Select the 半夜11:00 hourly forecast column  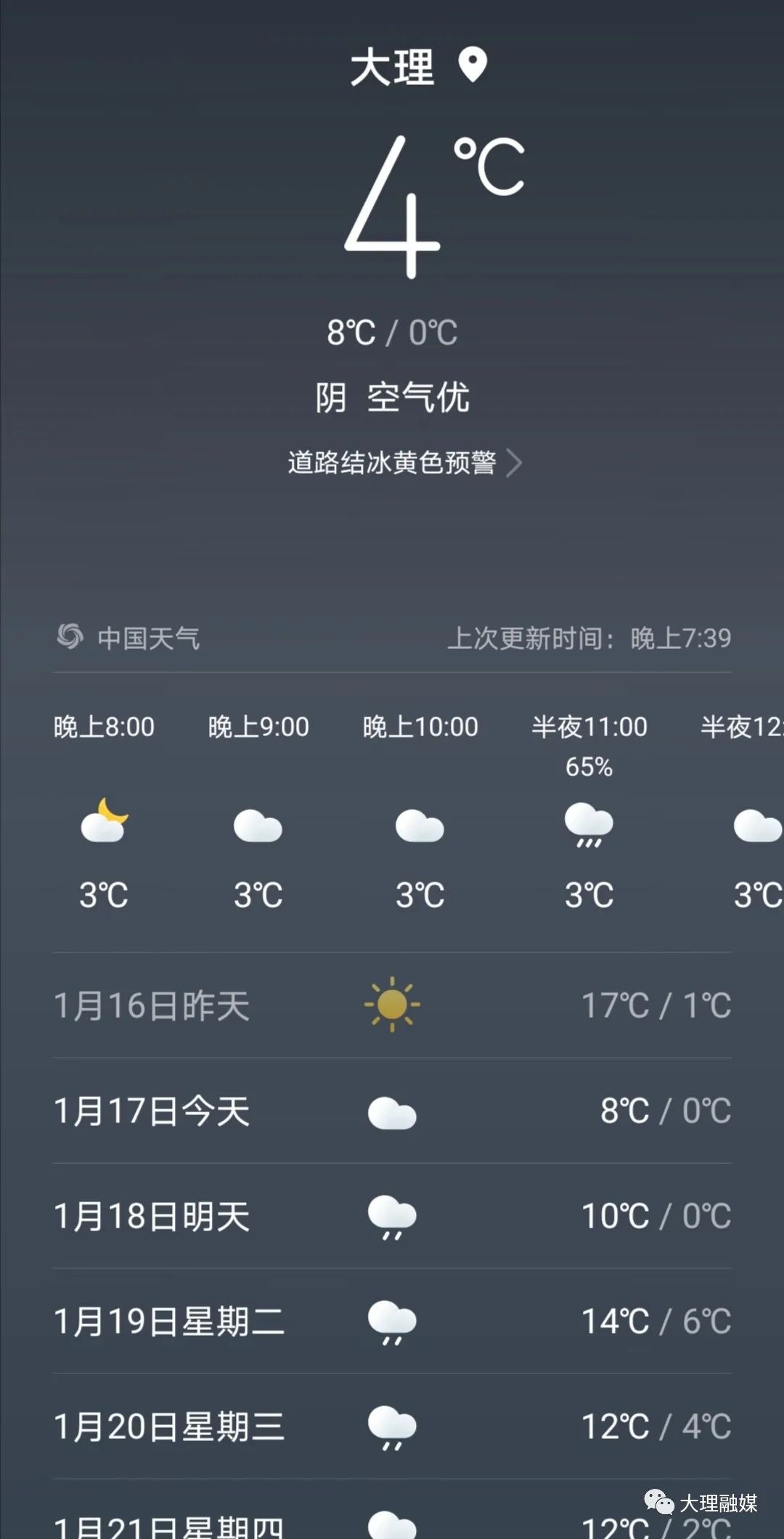pyautogui.click(x=589, y=726)
